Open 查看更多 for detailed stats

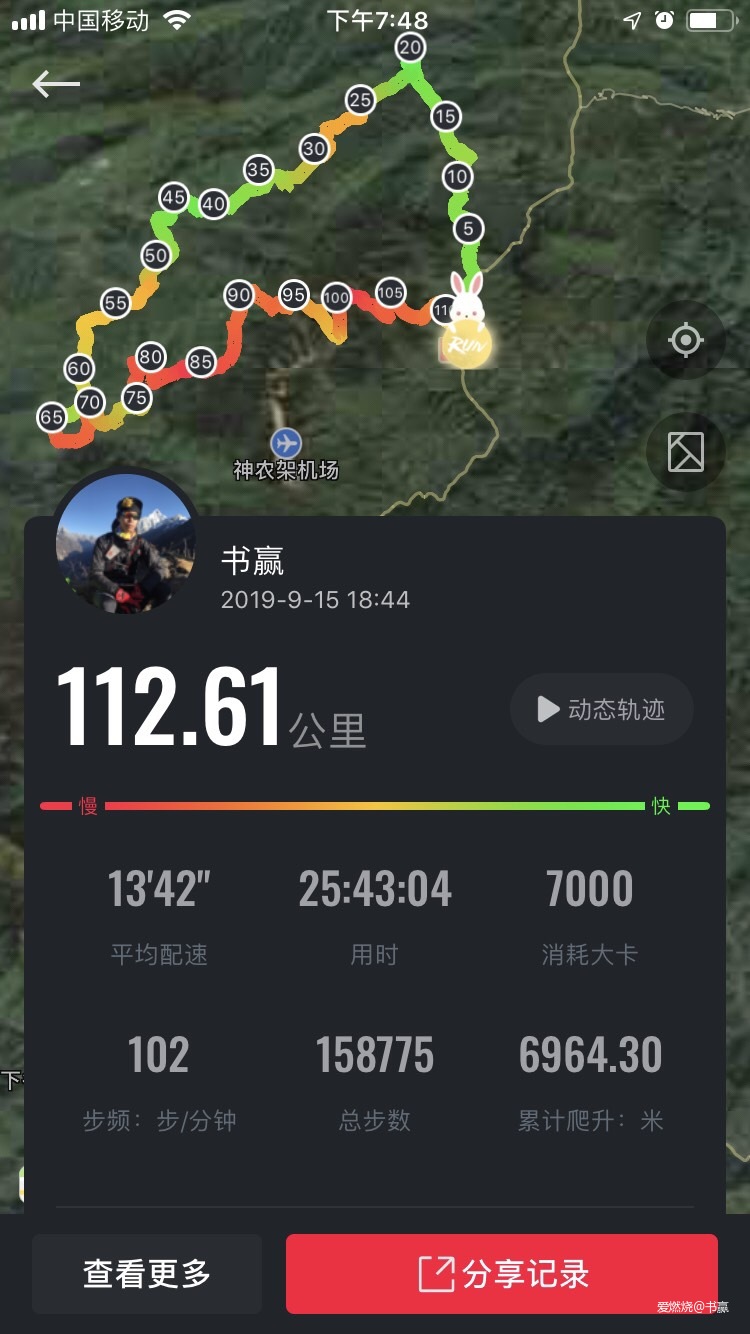[x=146, y=1273]
